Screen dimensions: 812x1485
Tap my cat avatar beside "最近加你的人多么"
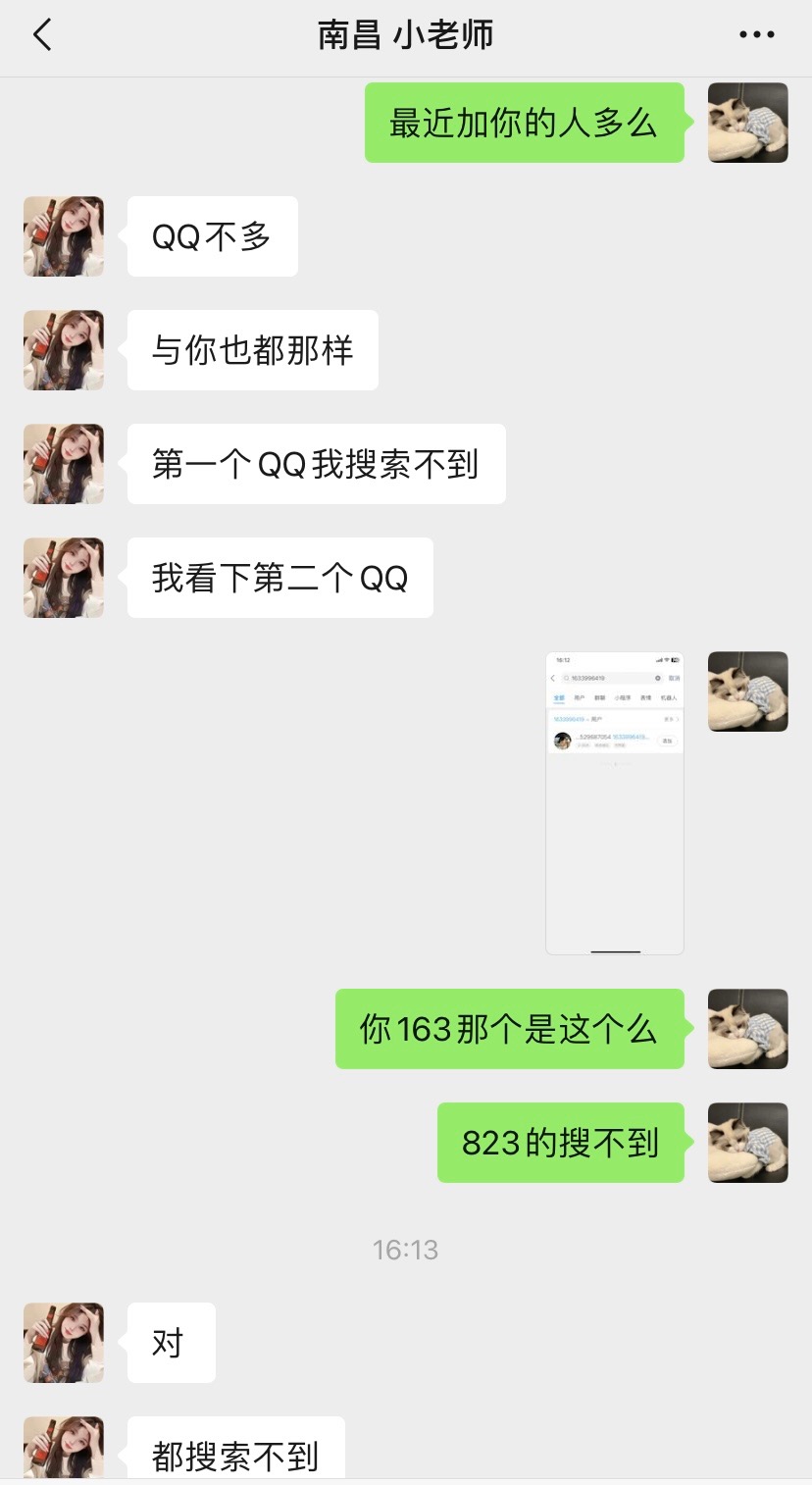(747, 123)
